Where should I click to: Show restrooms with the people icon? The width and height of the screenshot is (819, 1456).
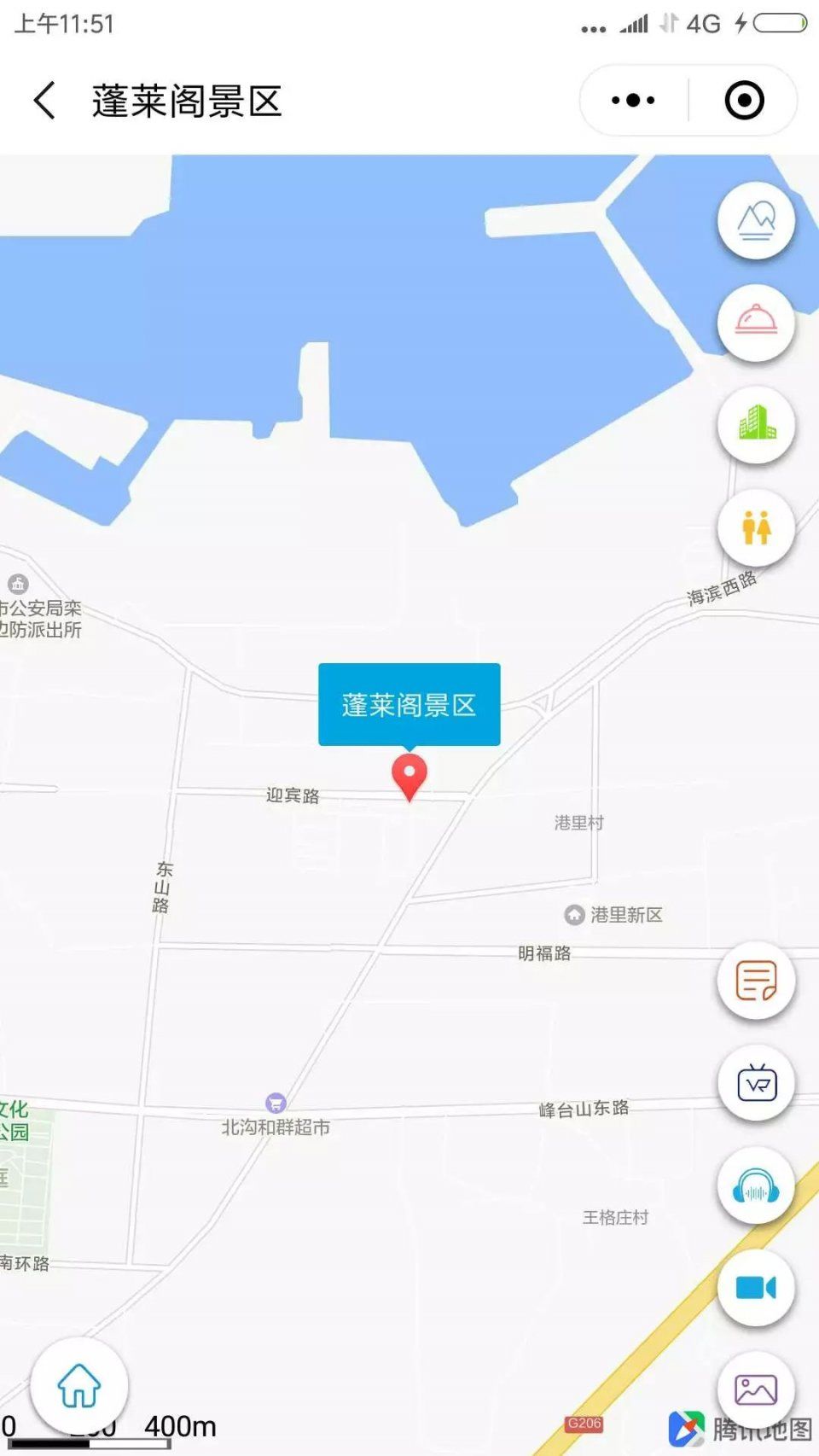756,527
